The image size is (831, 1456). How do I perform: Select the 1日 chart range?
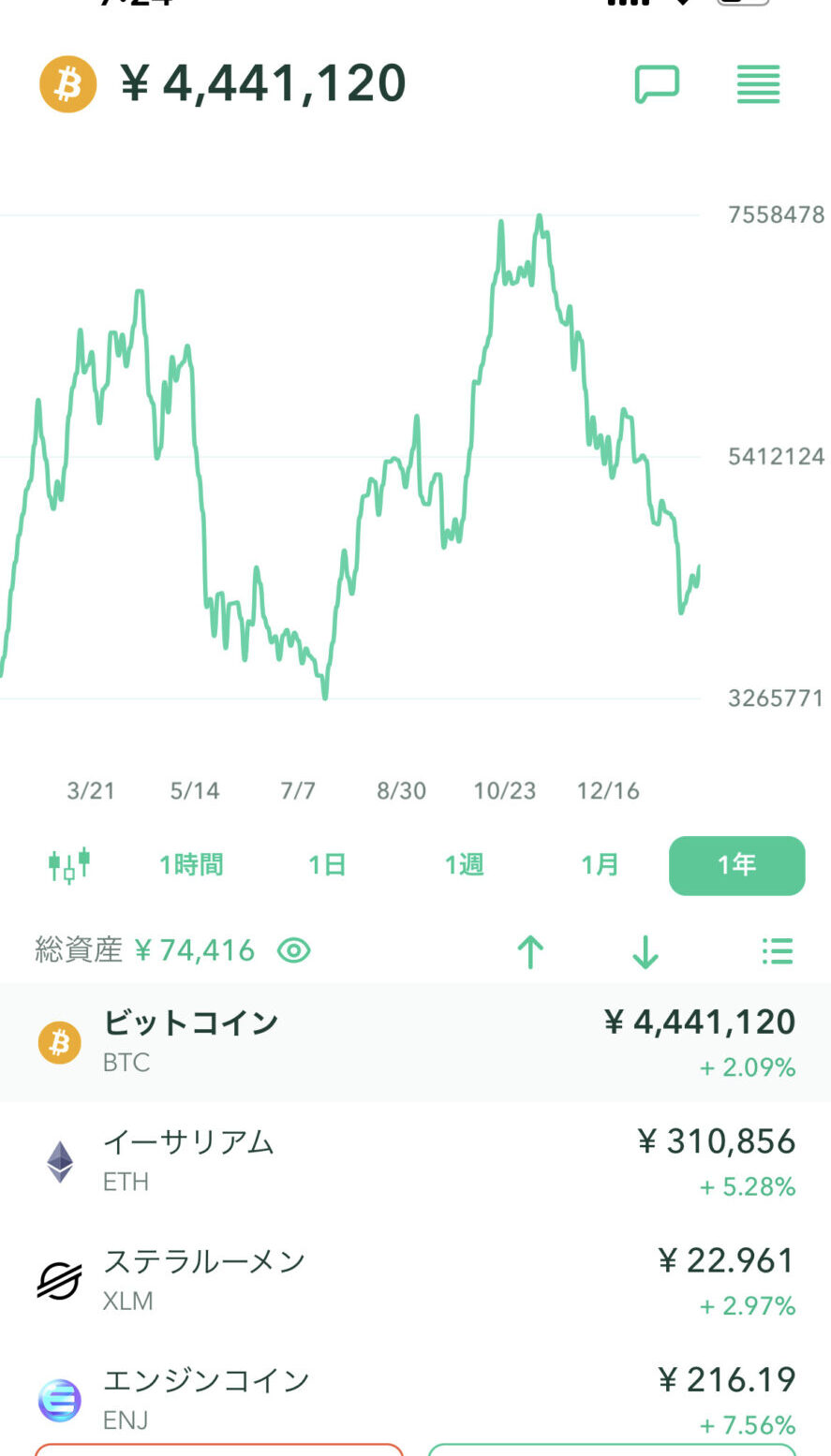click(x=327, y=864)
